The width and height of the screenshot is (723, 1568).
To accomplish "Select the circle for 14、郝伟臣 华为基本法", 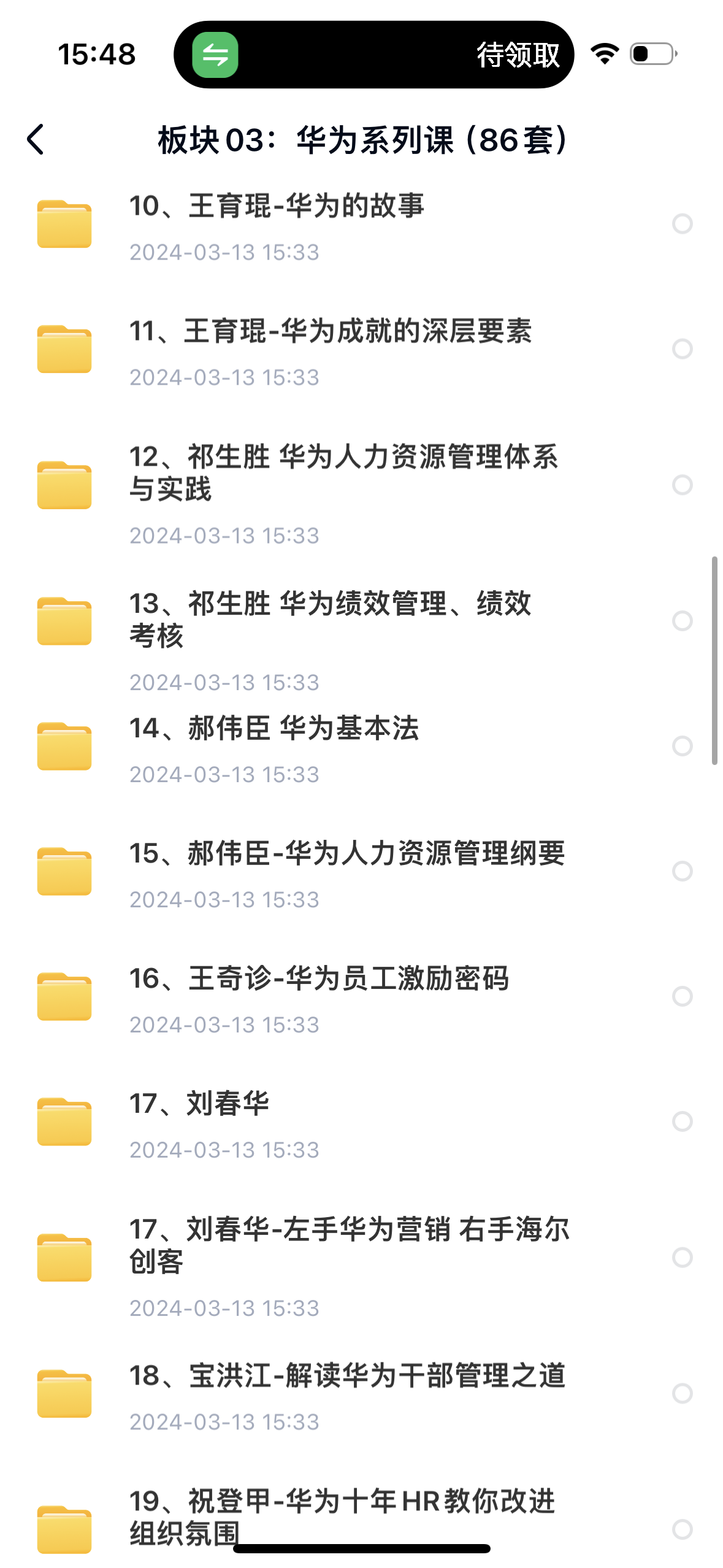I will tap(682, 747).
